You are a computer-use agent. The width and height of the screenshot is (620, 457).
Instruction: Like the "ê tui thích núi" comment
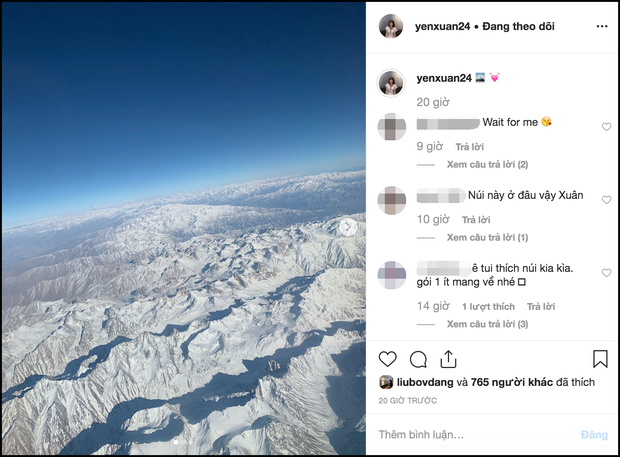click(x=606, y=273)
